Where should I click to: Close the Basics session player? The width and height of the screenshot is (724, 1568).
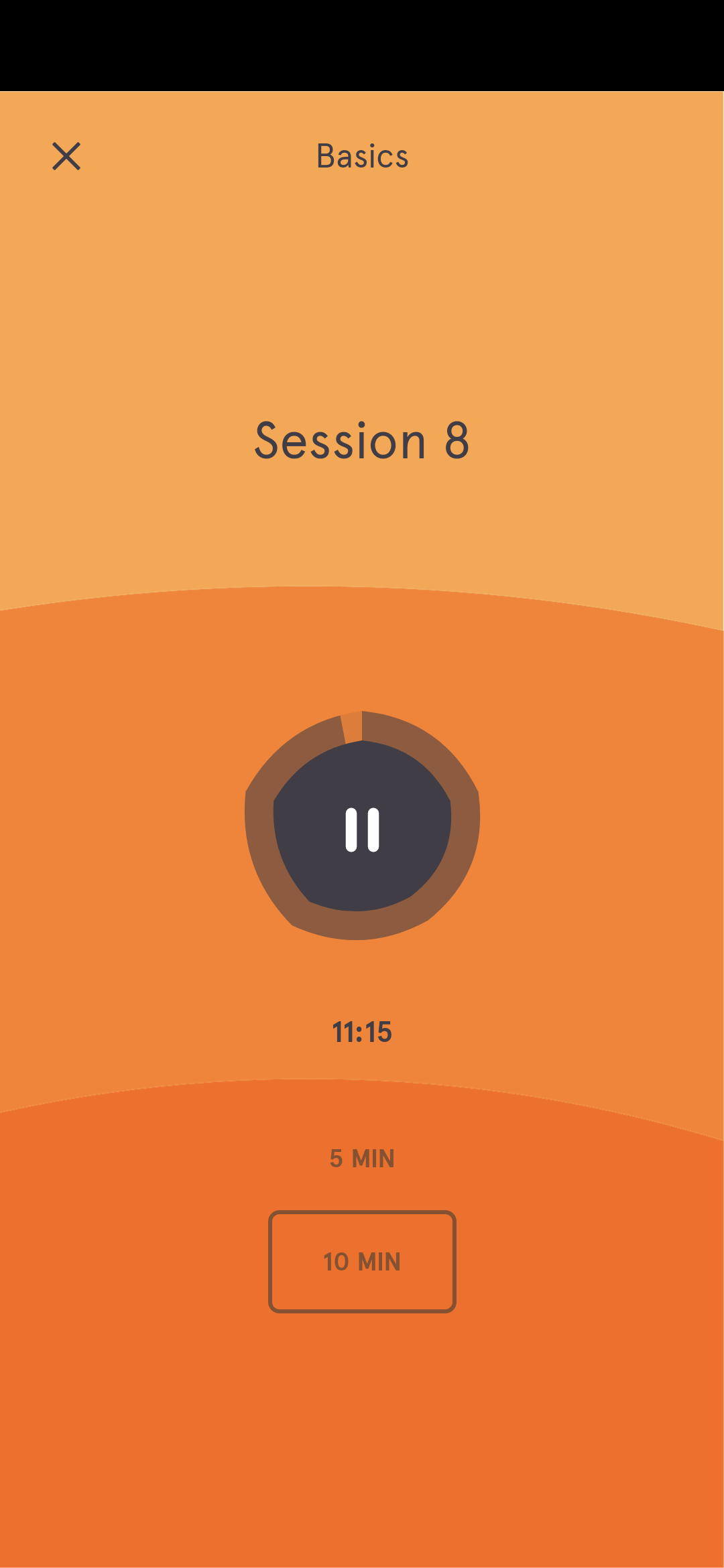click(x=66, y=156)
